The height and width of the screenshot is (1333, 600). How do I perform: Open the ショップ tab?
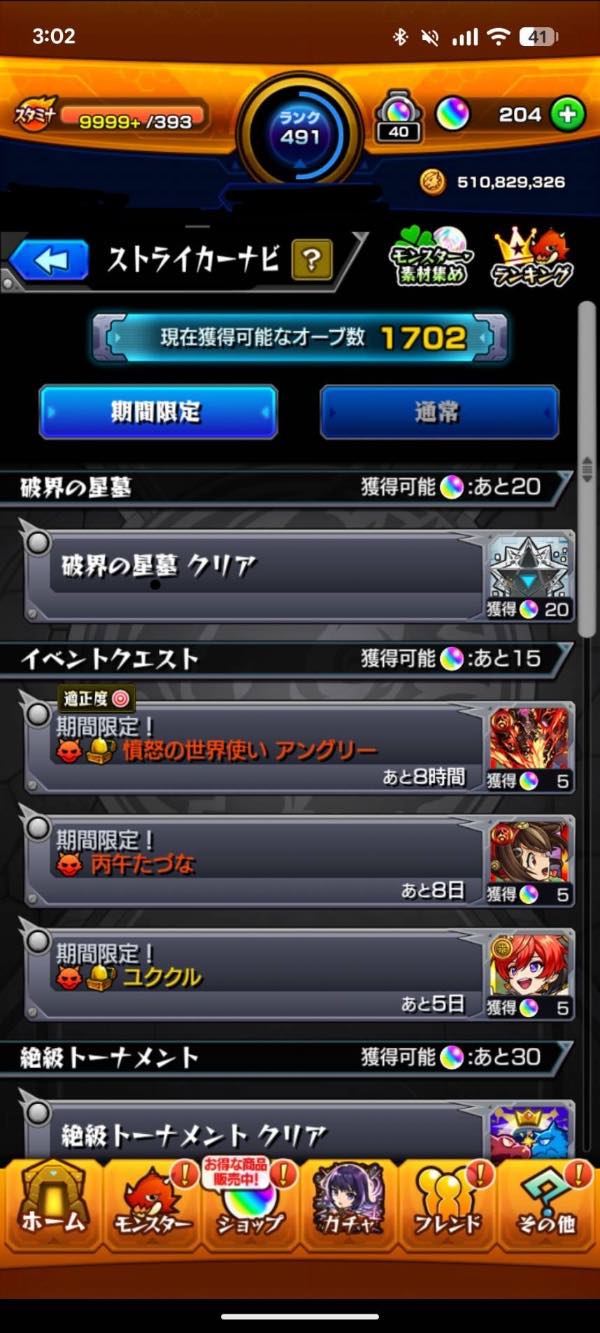[250, 1208]
